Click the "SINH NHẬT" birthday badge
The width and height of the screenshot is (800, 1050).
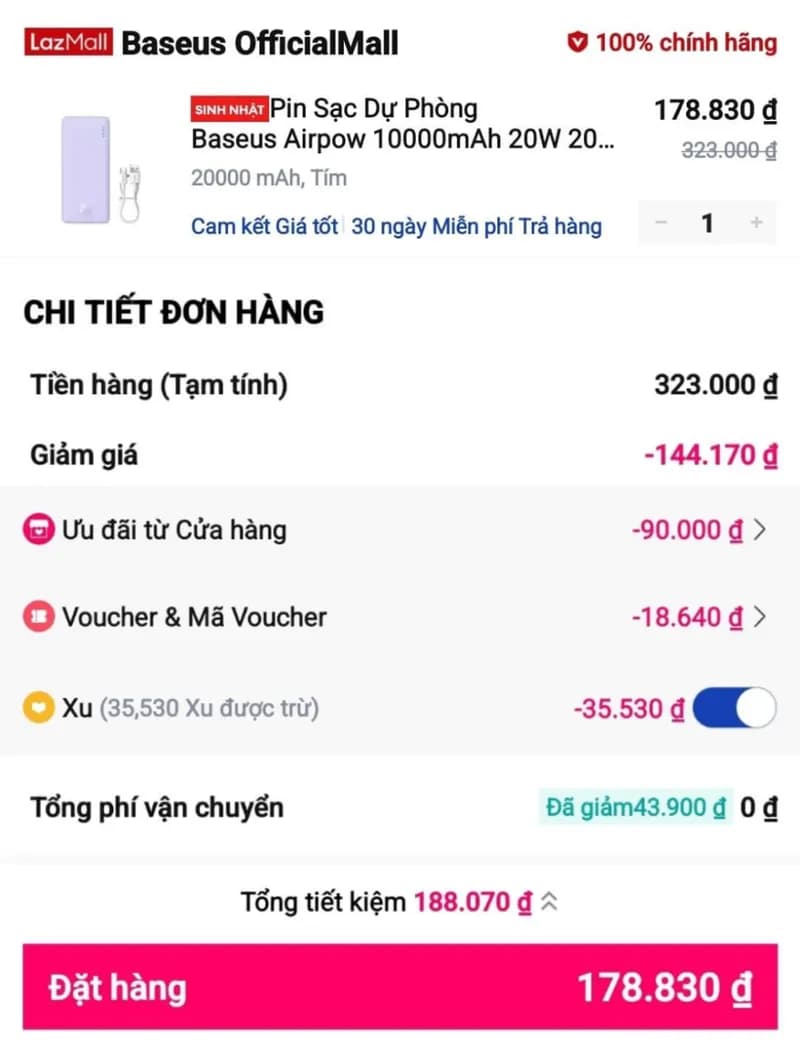pos(232,106)
